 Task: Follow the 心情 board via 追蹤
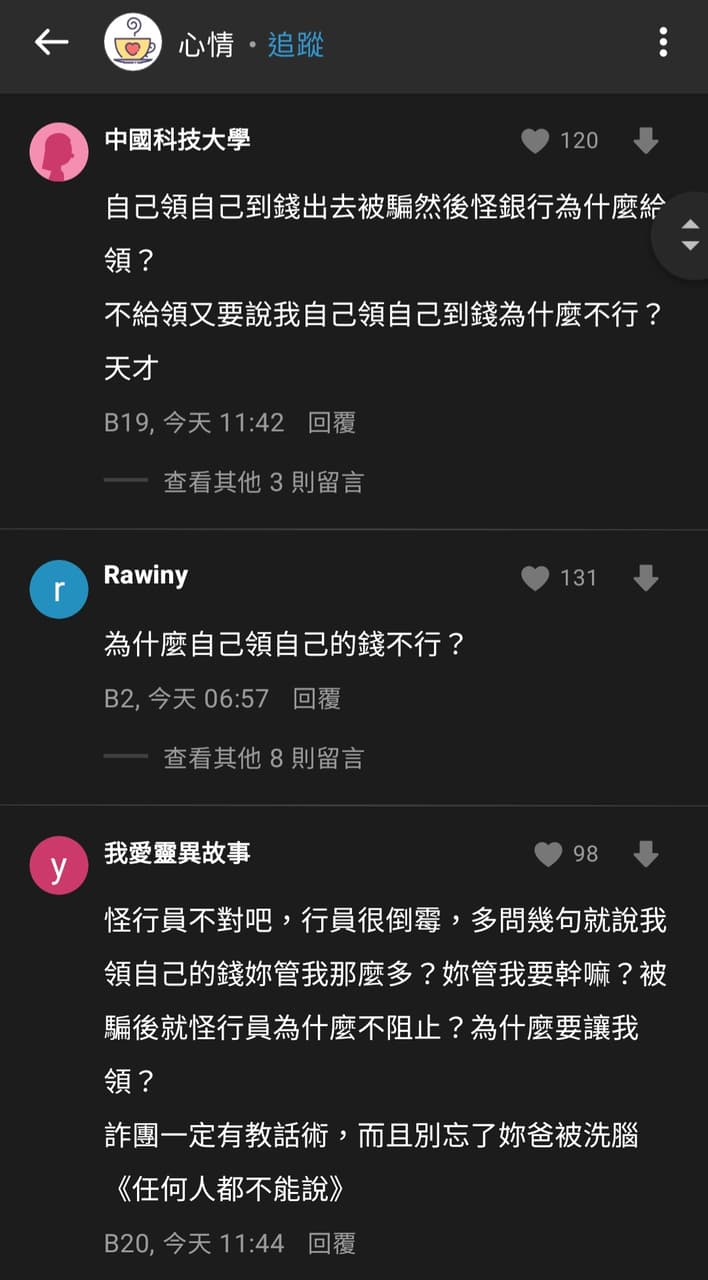pyautogui.click(x=295, y=45)
